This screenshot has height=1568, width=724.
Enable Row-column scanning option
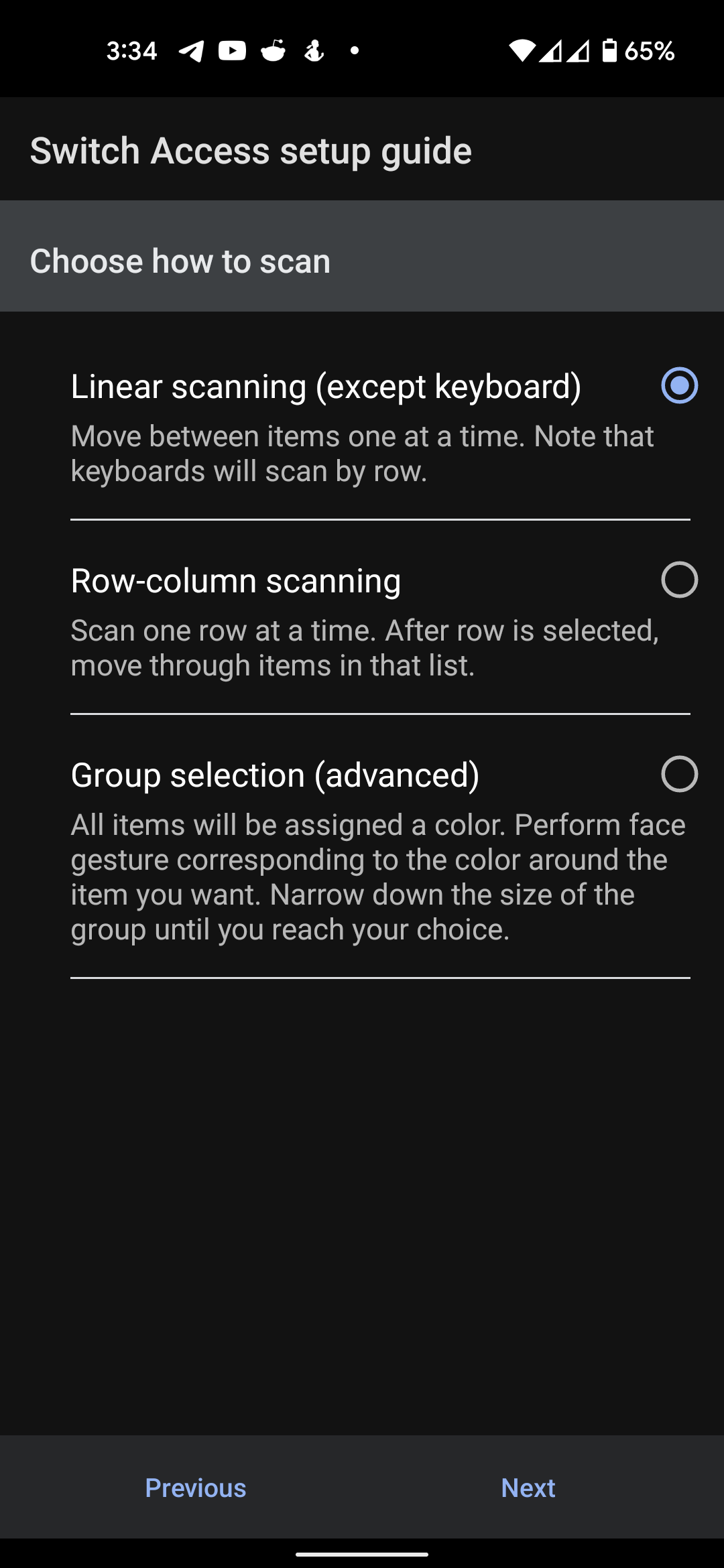[679, 580]
